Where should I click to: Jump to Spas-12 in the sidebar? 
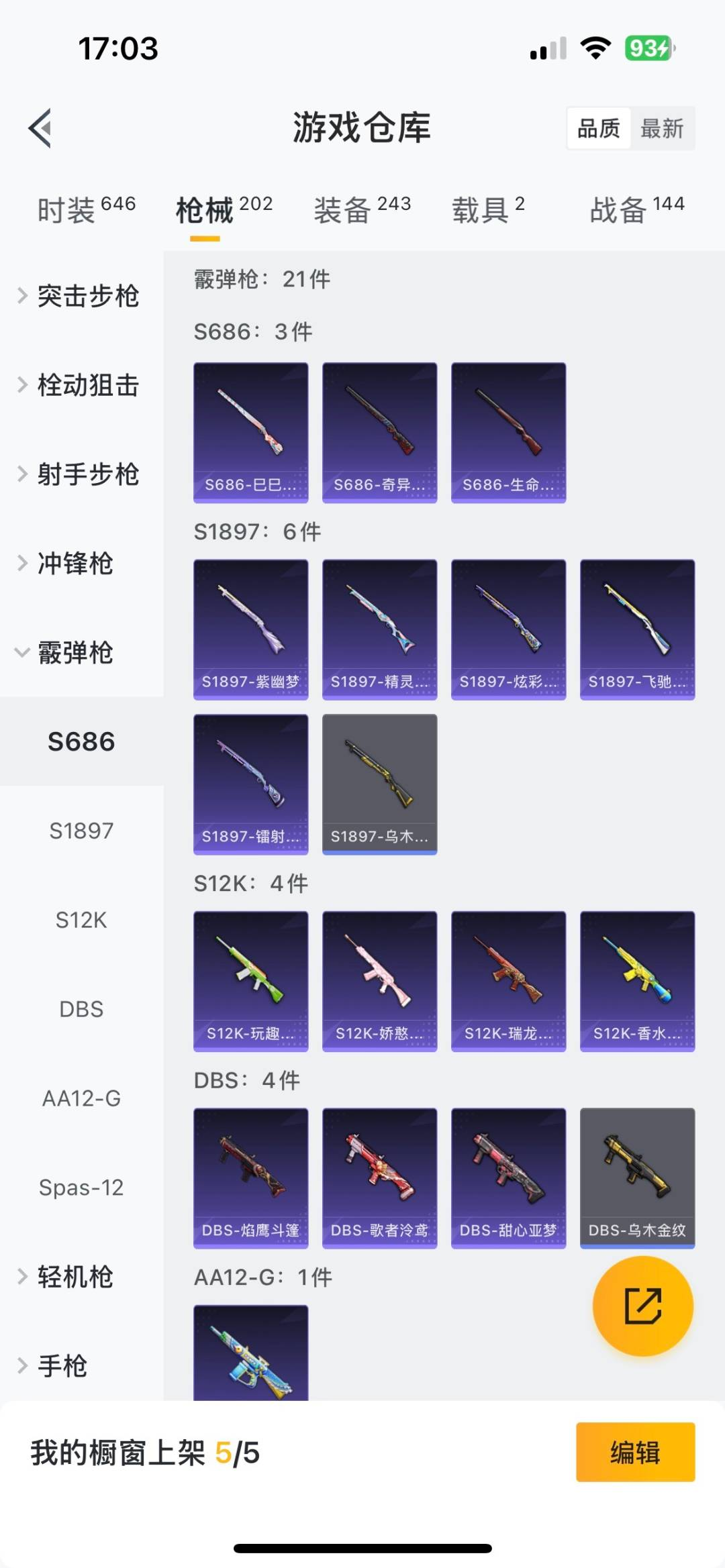81,1188
